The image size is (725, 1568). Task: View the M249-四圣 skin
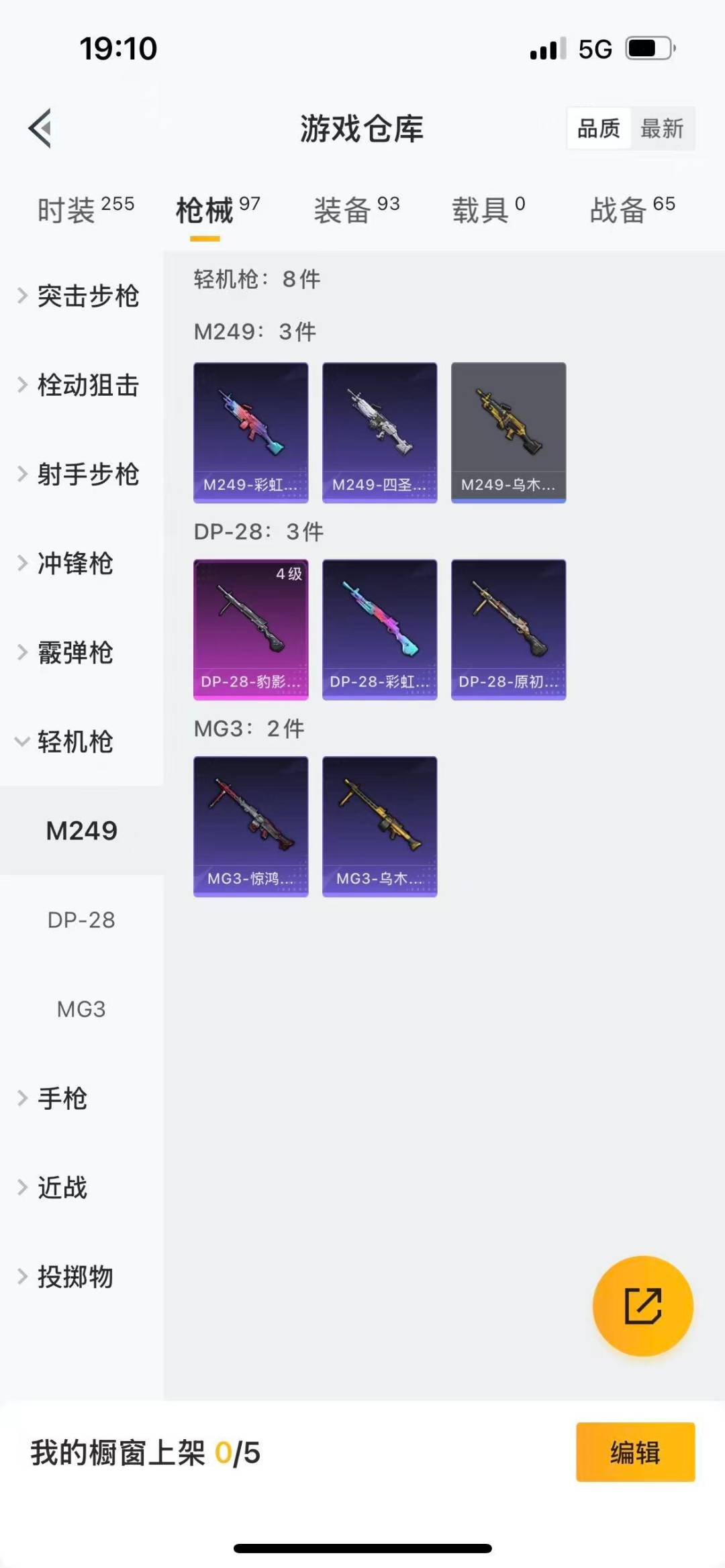point(379,432)
